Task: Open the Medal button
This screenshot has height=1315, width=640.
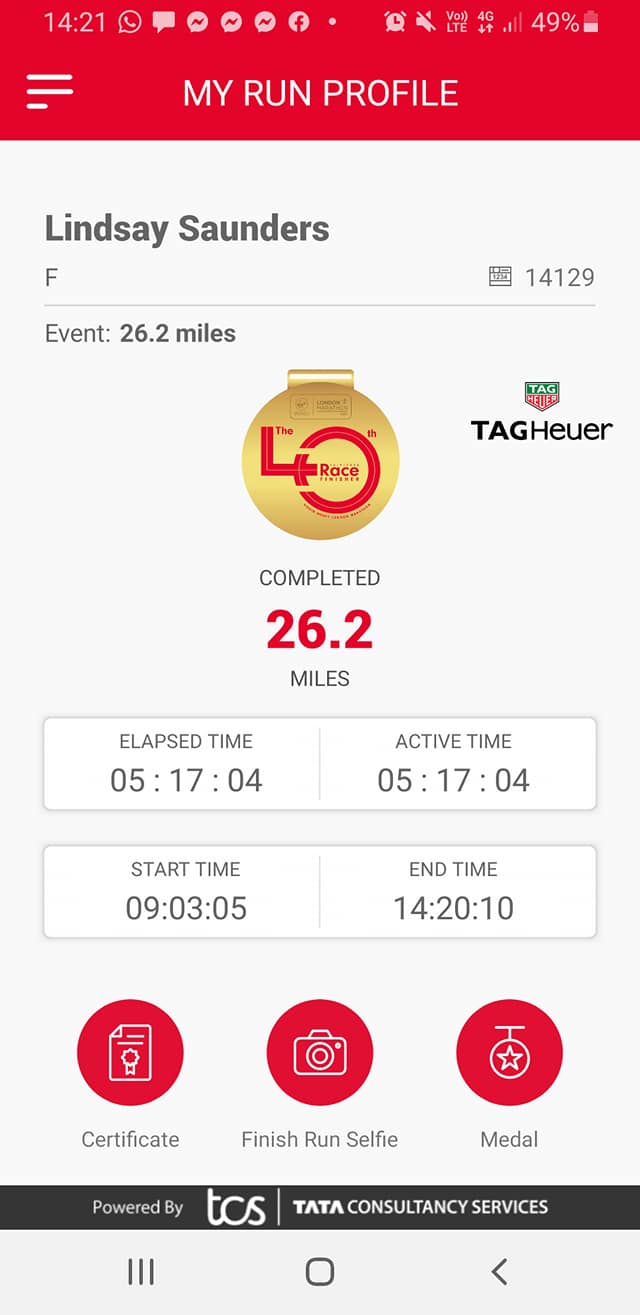Action: 509,1053
